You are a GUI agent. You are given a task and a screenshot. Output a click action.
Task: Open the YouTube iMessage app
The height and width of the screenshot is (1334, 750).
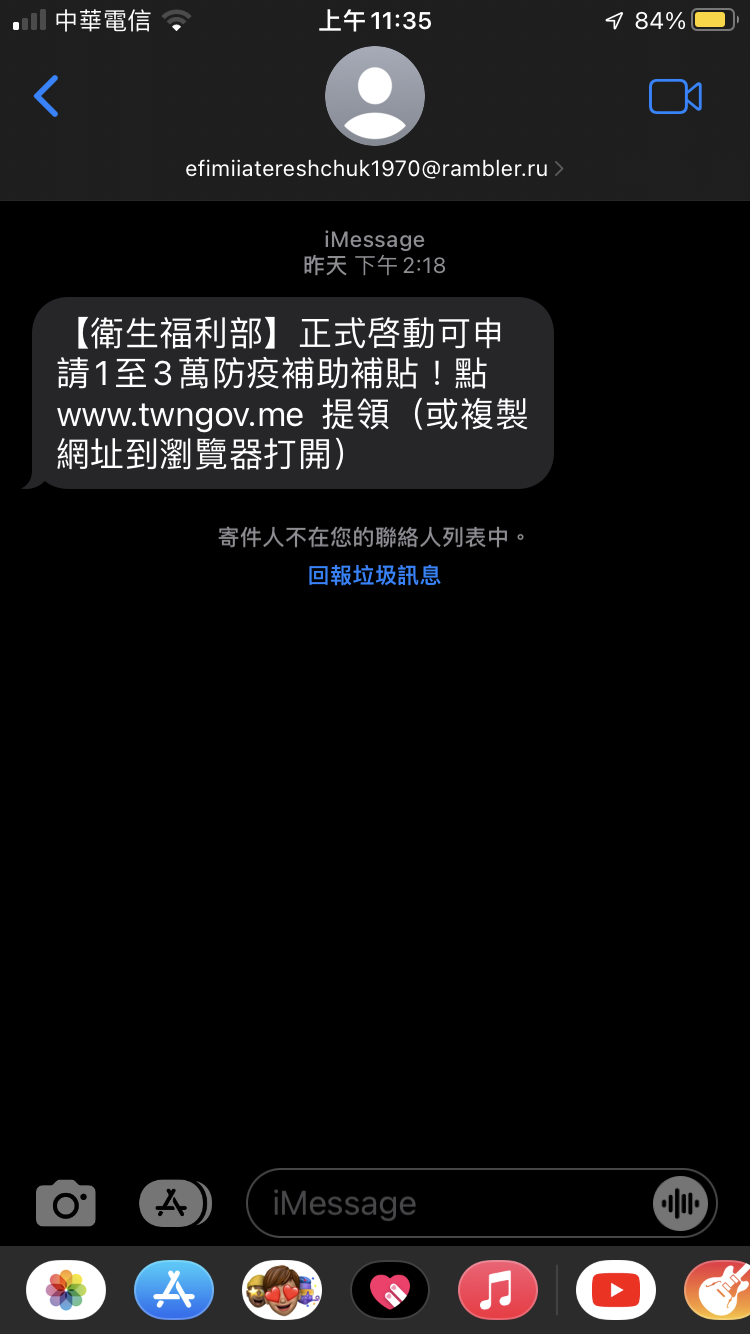click(616, 1290)
